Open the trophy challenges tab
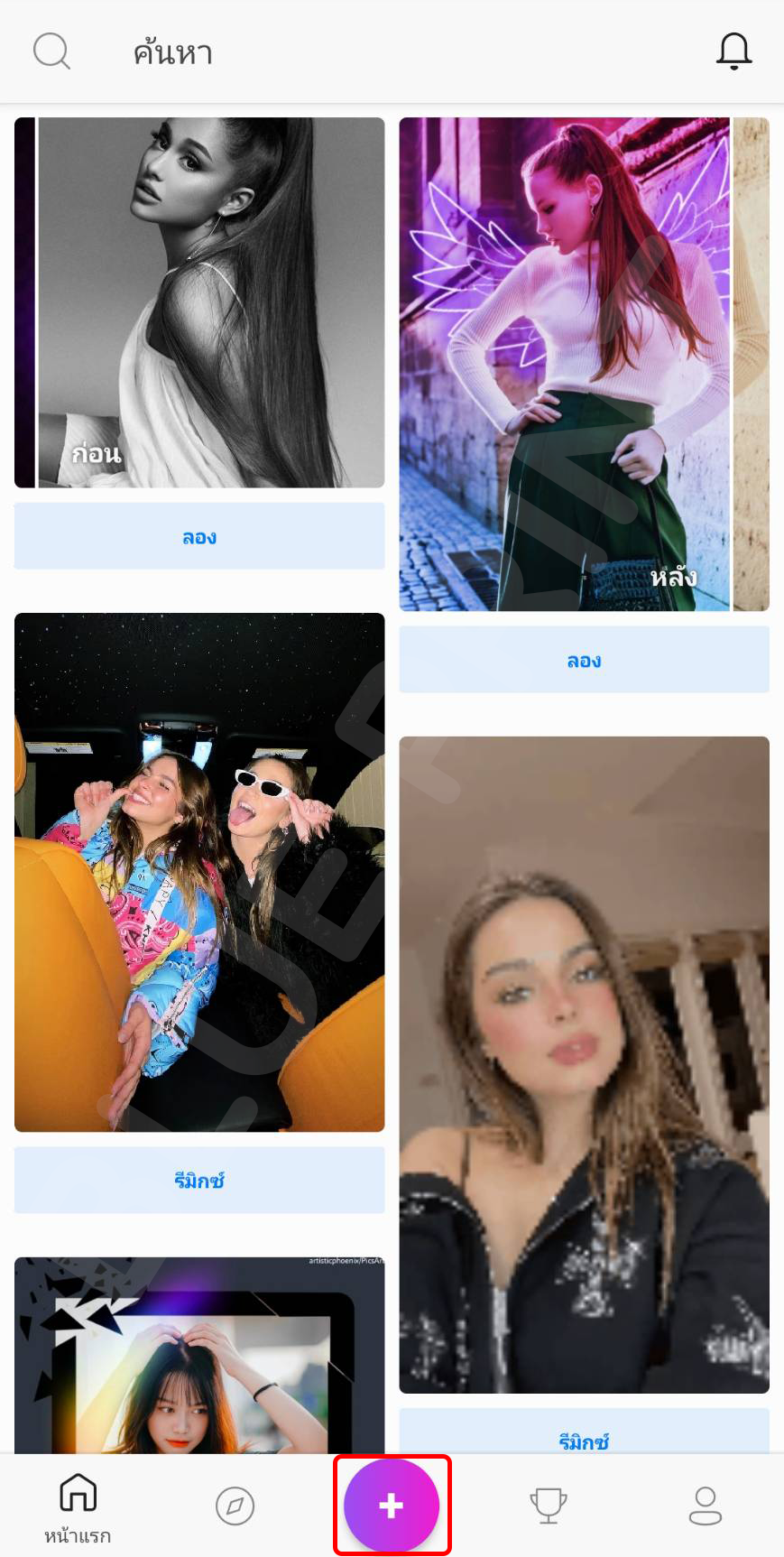 549,1506
